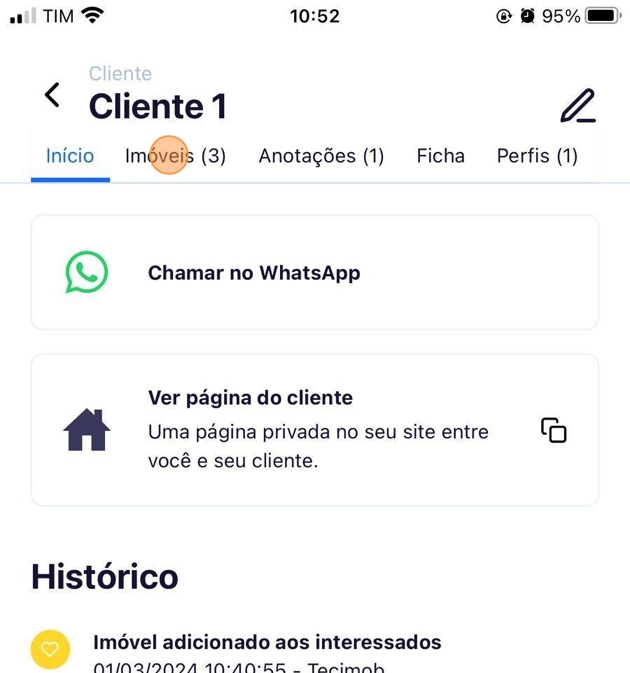Tap Chamar no WhatsApp
Screen dimensions: 630x673
[x=254, y=273]
